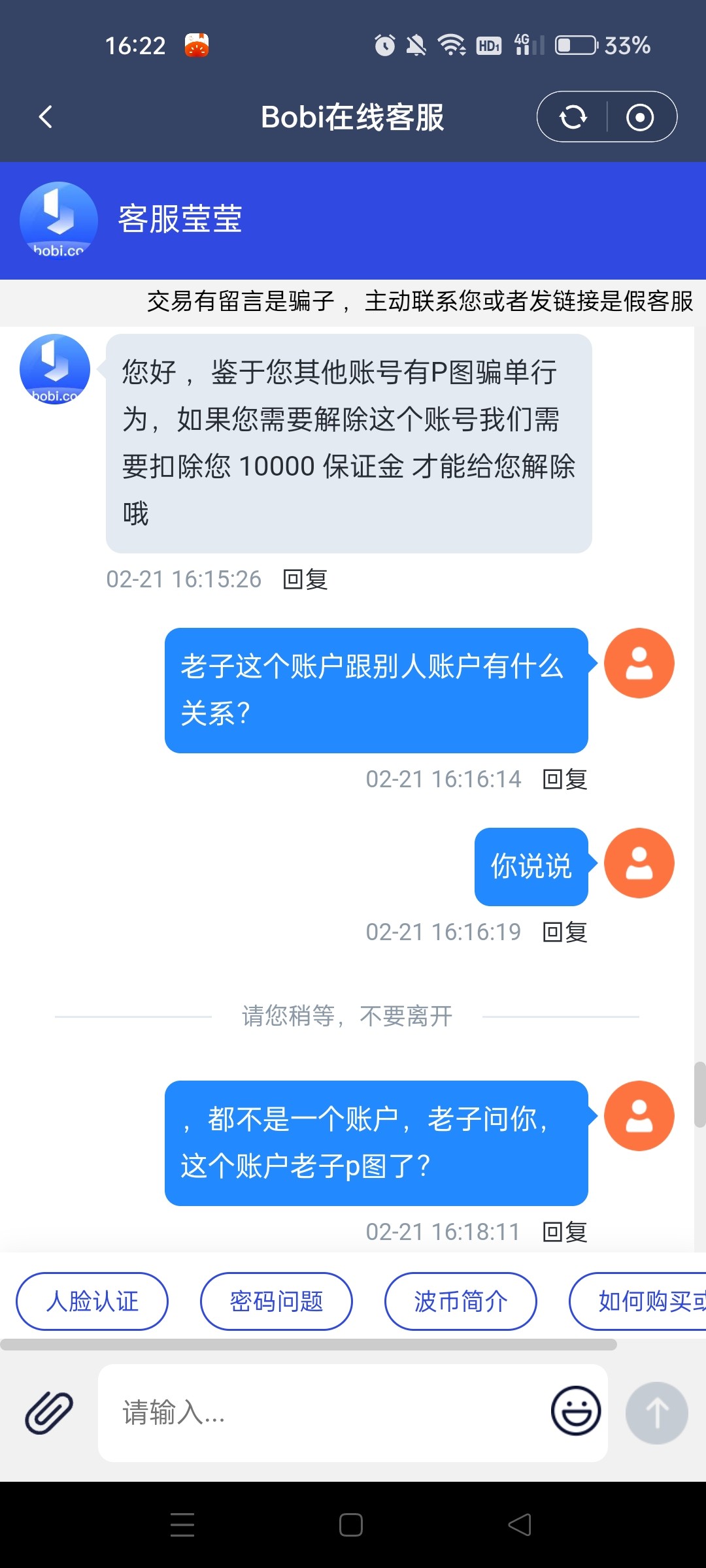Viewport: 706px width, 1568px height.
Task: Click 回复 under the 16:15:26 message
Action: (305, 579)
